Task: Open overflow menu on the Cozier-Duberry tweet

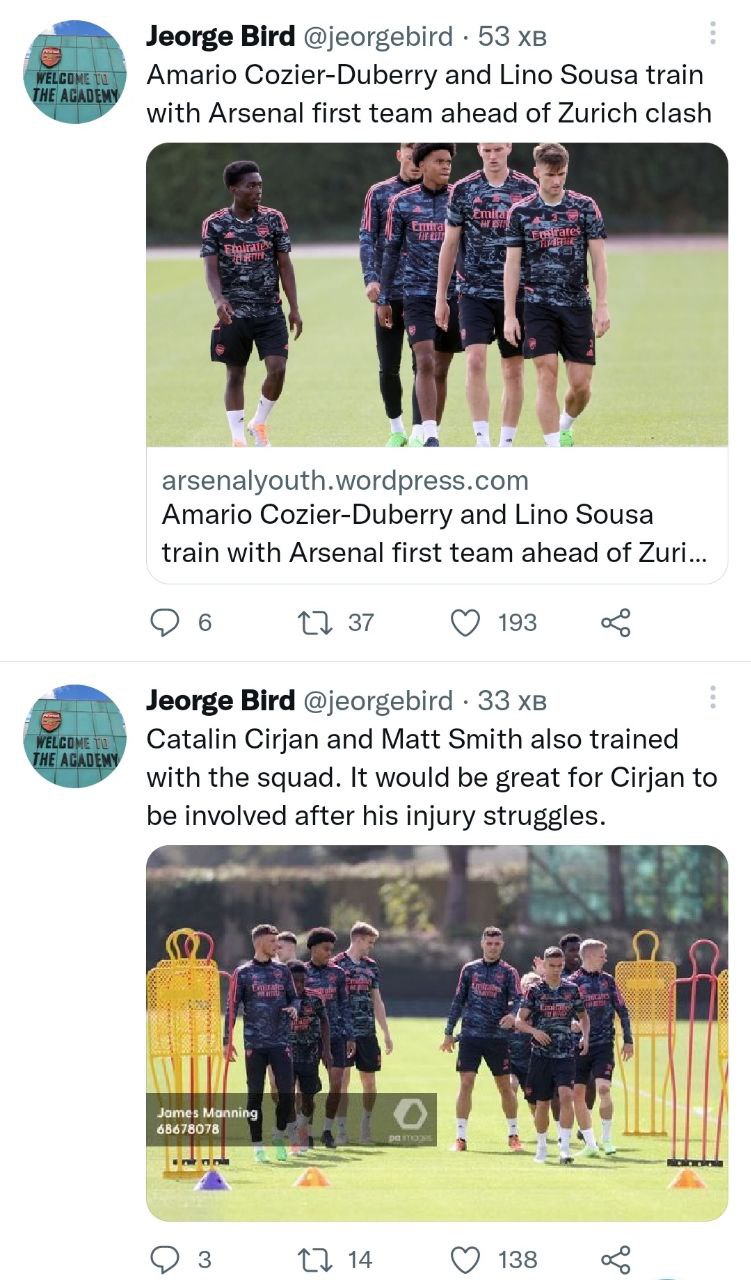Action: pos(712,34)
